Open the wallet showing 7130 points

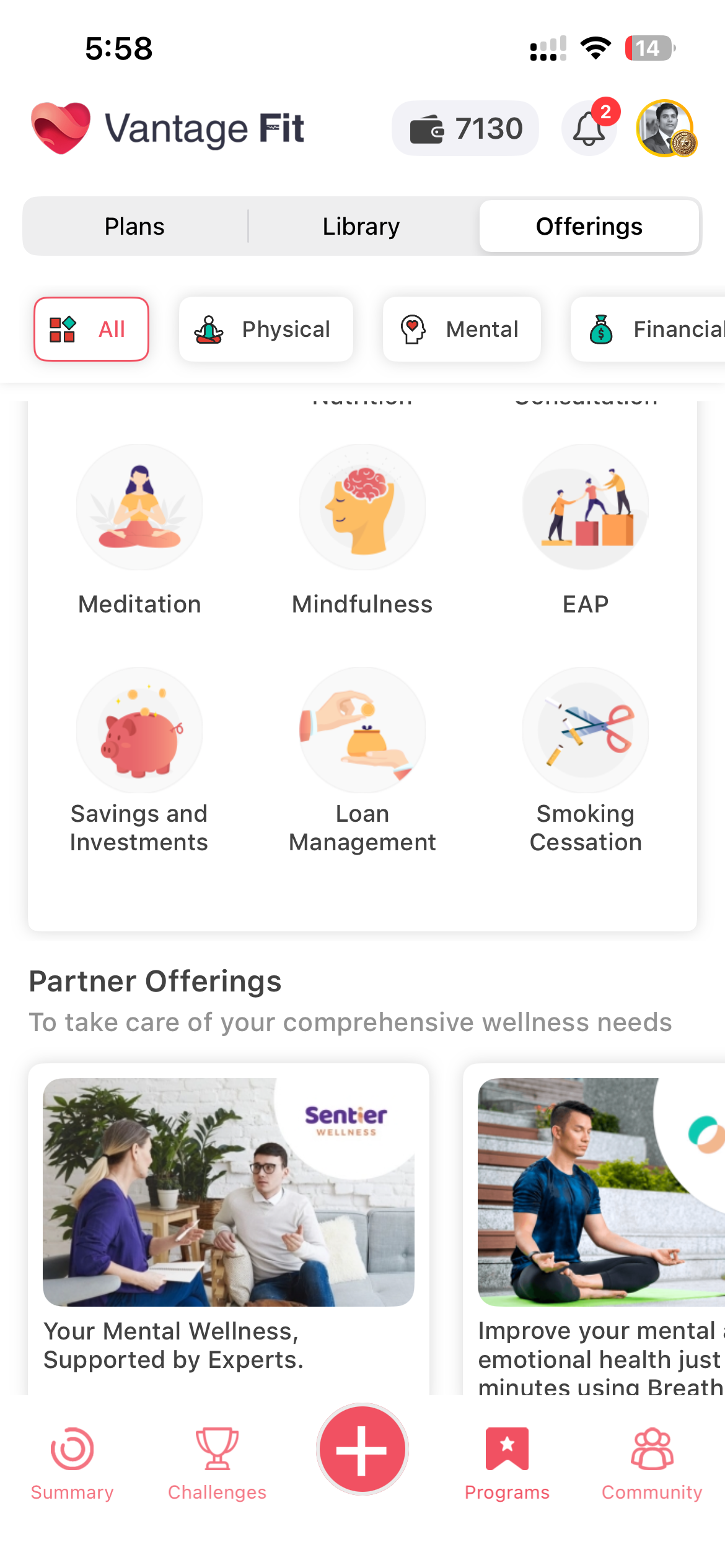(464, 128)
